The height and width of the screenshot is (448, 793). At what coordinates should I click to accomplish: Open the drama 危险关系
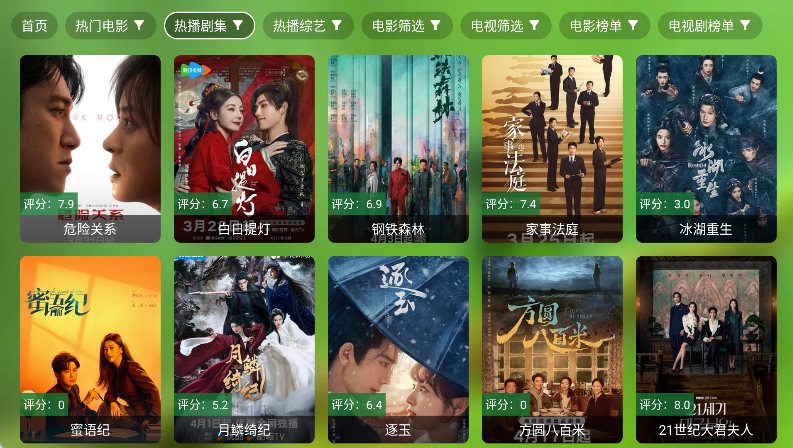[x=90, y=148]
